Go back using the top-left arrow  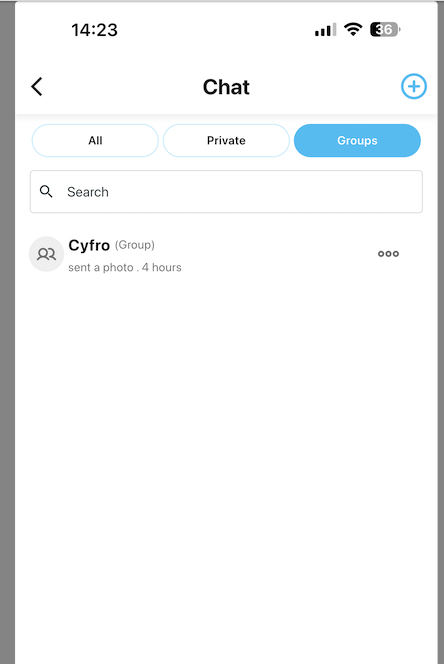(37, 87)
